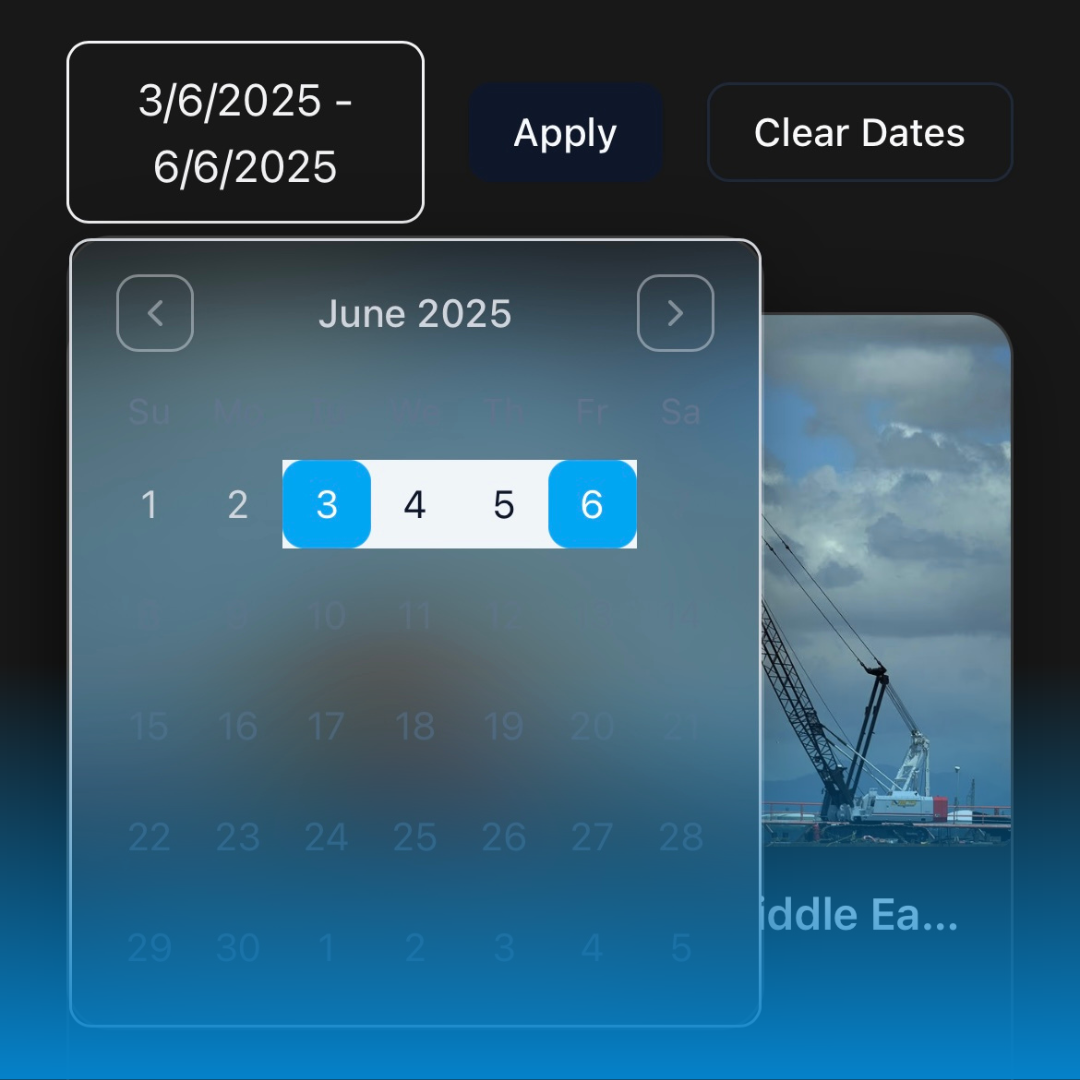Go to the previous month

tap(155, 313)
